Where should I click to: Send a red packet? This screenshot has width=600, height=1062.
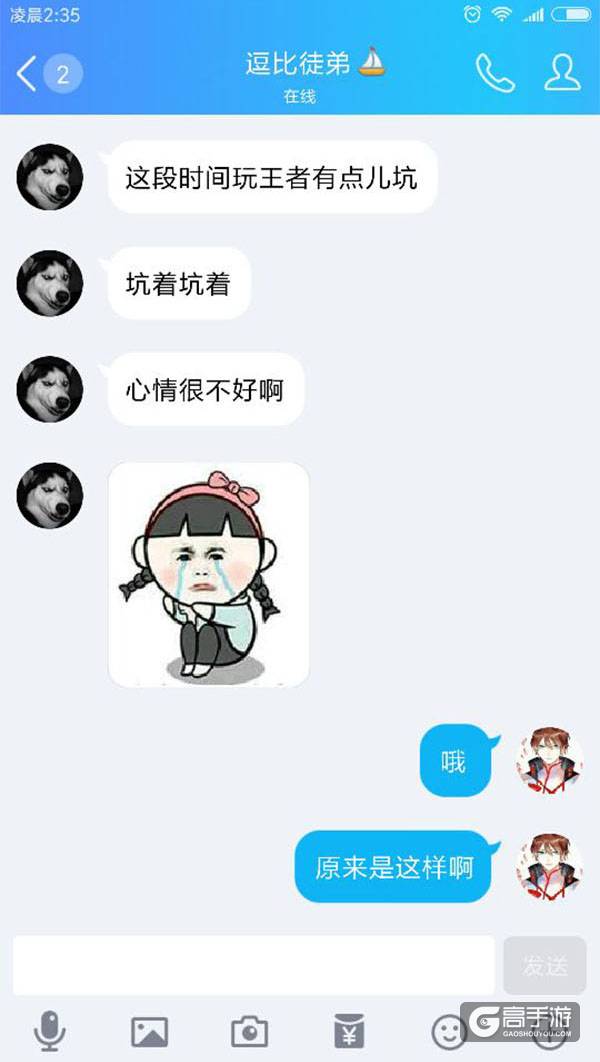pyautogui.click(x=349, y=1030)
